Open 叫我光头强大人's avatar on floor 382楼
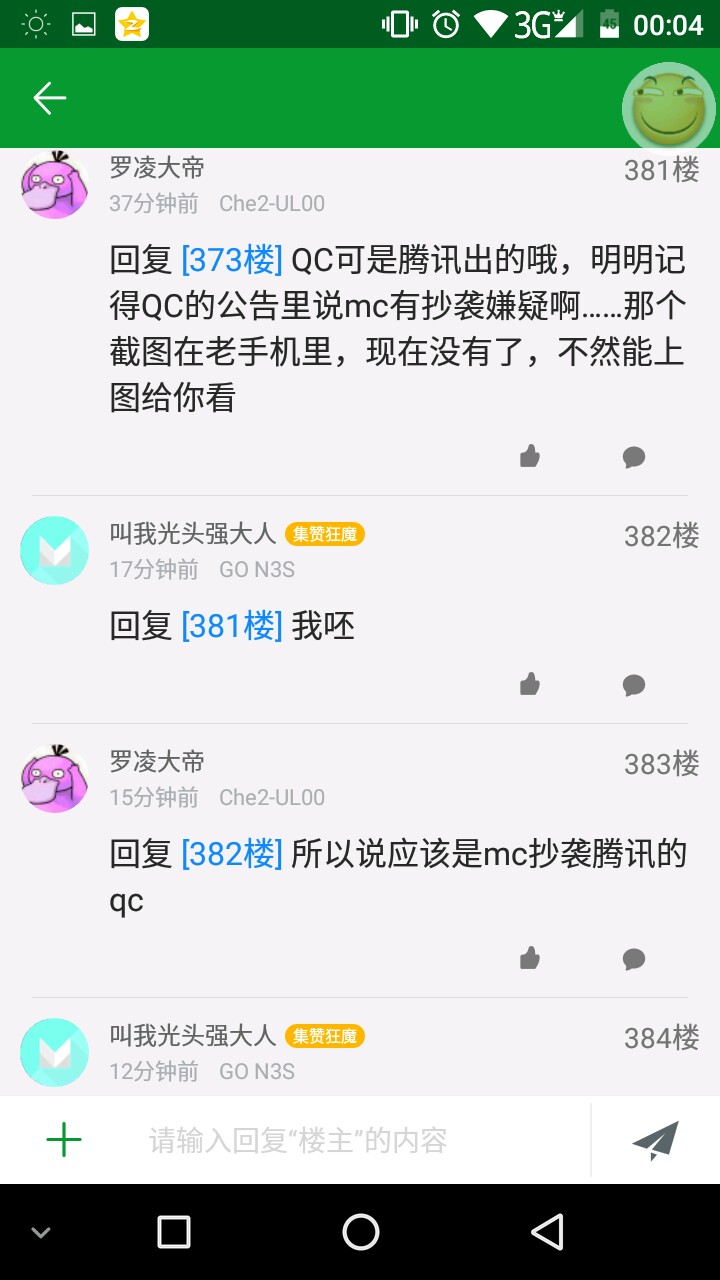The height and width of the screenshot is (1280, 720). pyautogui.click(x=55, y=550)
